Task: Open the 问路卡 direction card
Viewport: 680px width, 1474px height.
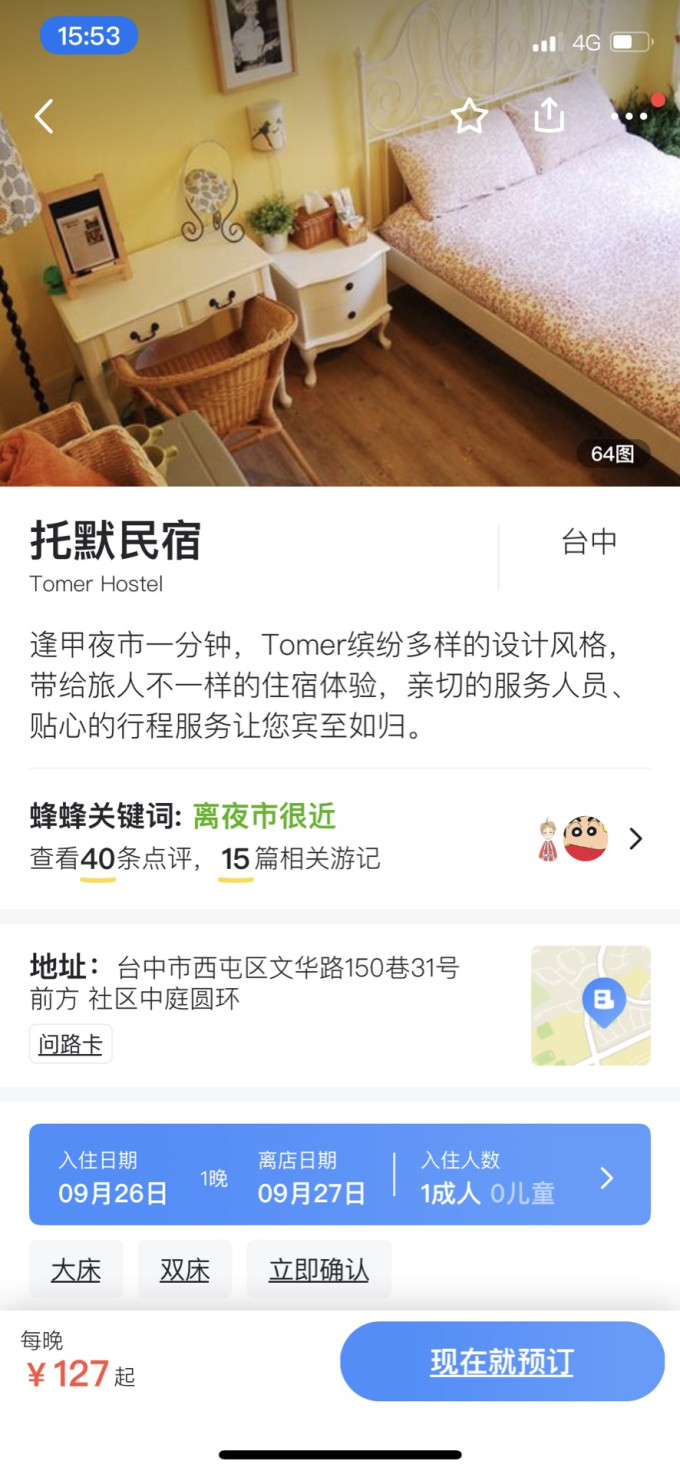Action: point(70,1045)
